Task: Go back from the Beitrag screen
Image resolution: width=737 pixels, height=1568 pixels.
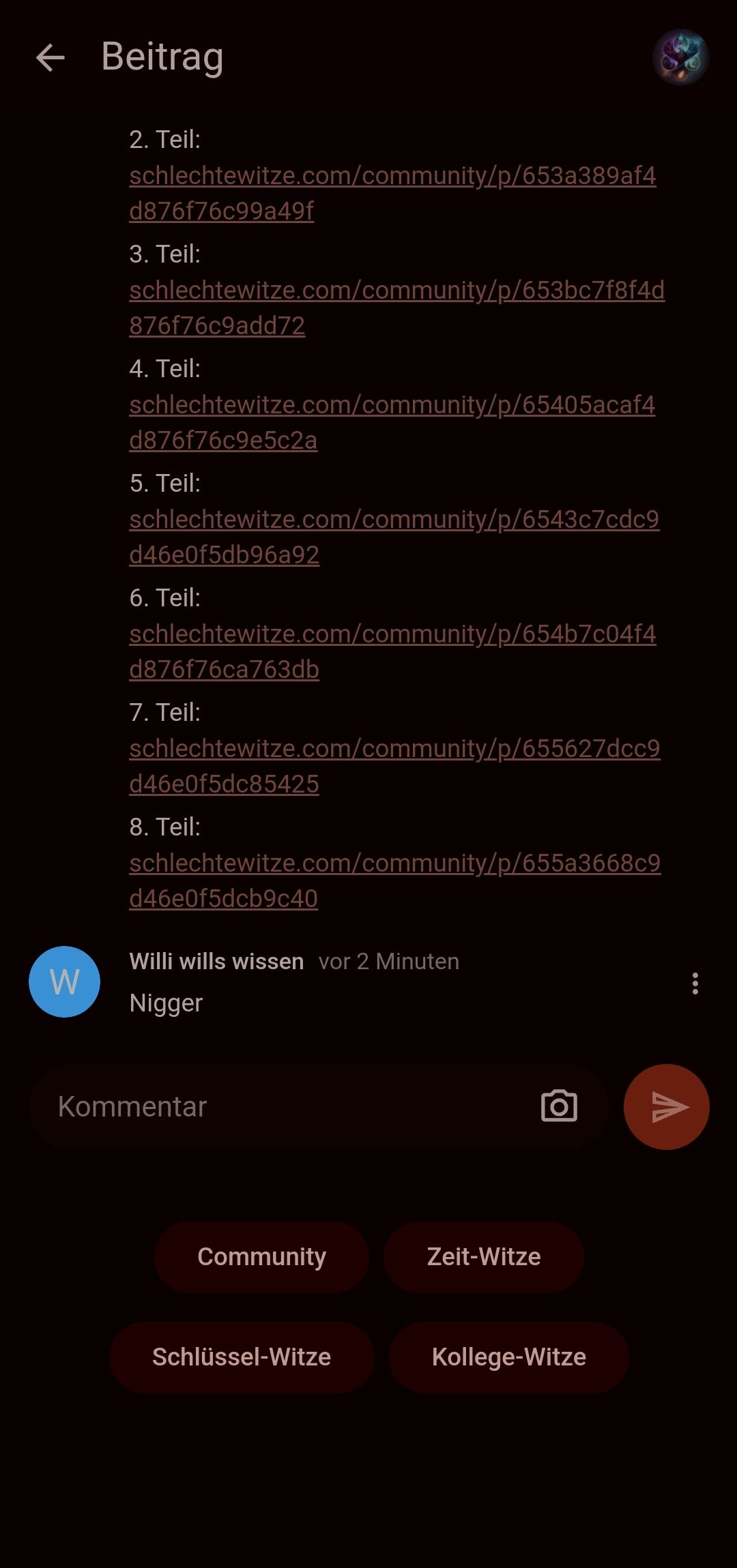Action: [50, 57]
